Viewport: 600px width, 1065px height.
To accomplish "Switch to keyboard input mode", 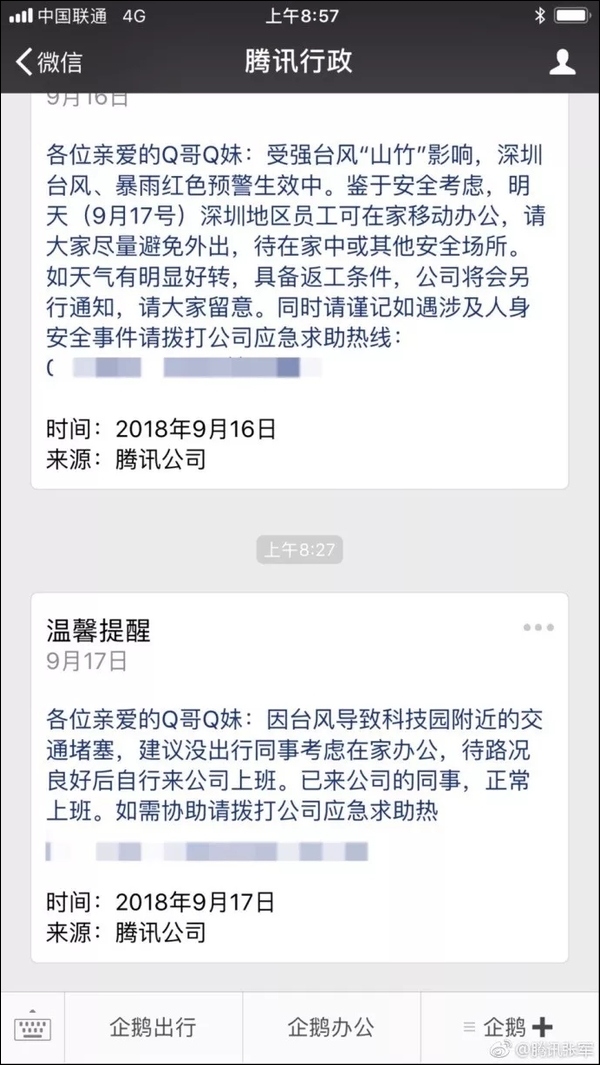I will tap(32, 1027).
